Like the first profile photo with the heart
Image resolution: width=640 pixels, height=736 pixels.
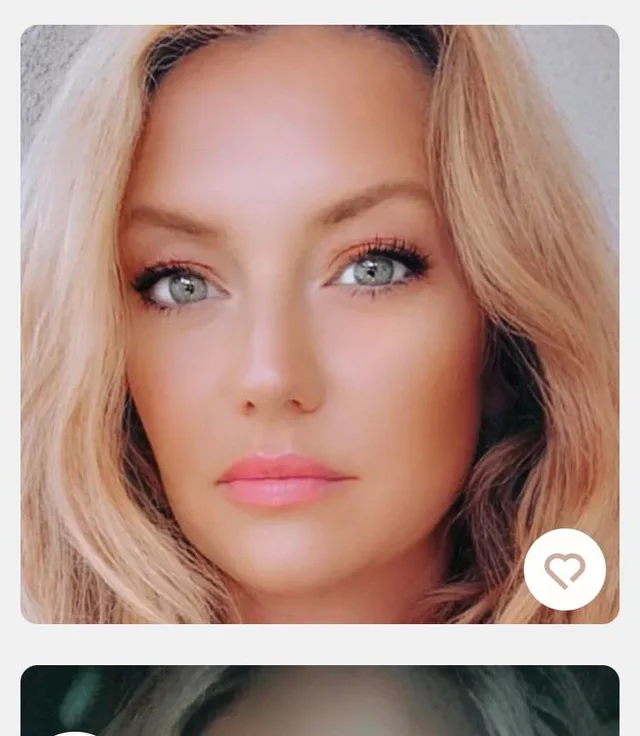coord(564,570)
